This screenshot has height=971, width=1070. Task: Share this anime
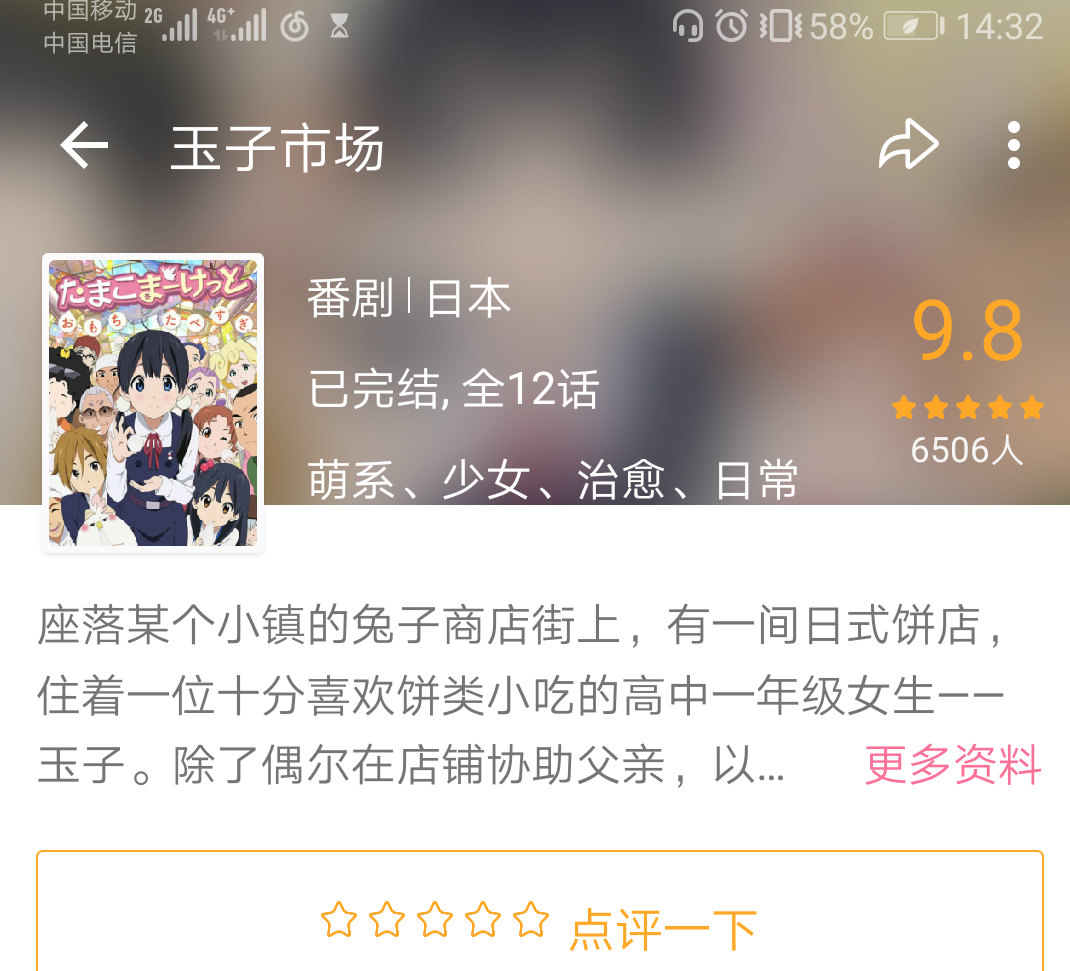[908, 147]
